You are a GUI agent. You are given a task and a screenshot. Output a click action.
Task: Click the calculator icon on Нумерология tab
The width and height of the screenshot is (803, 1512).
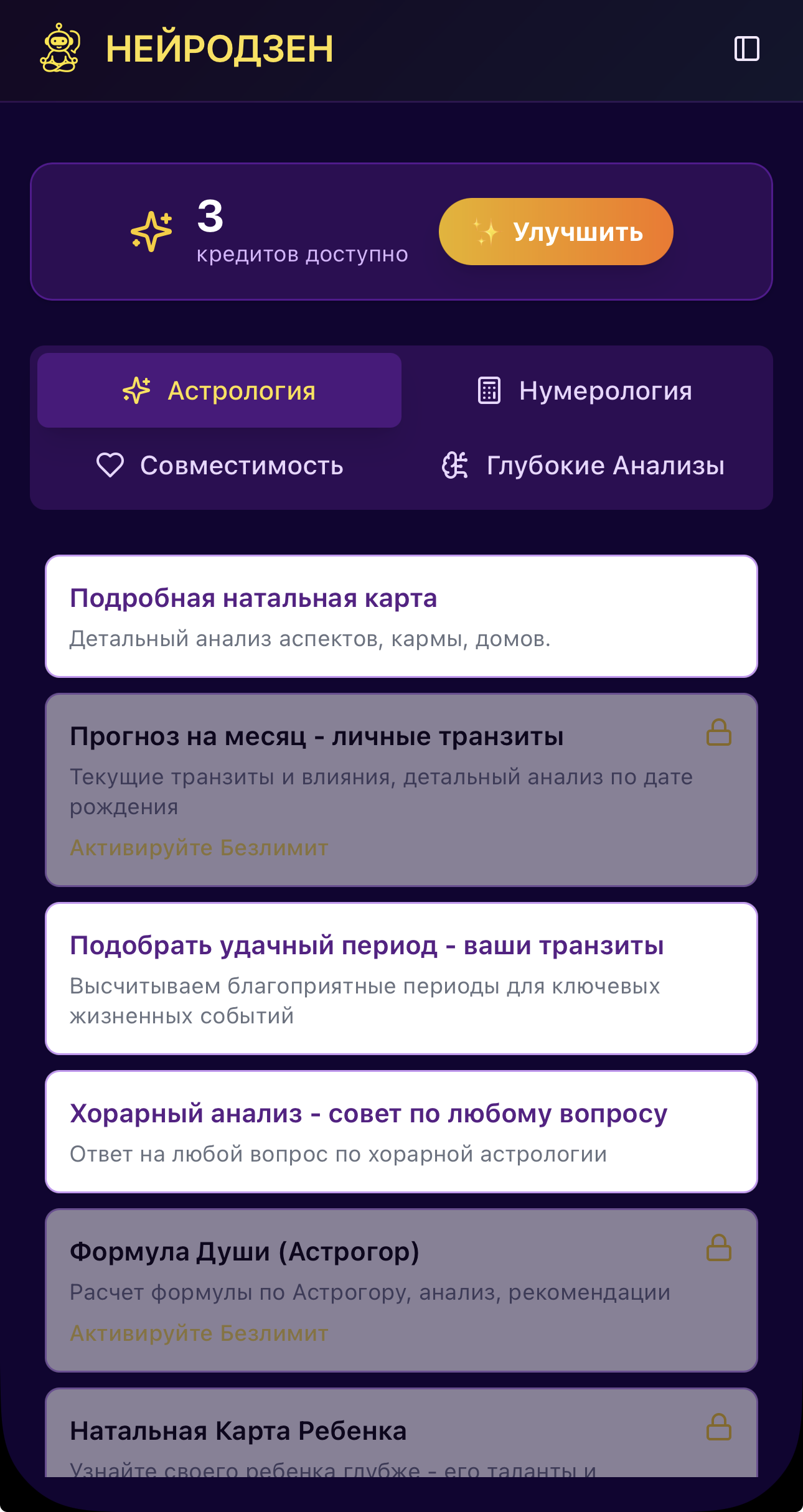489,390
